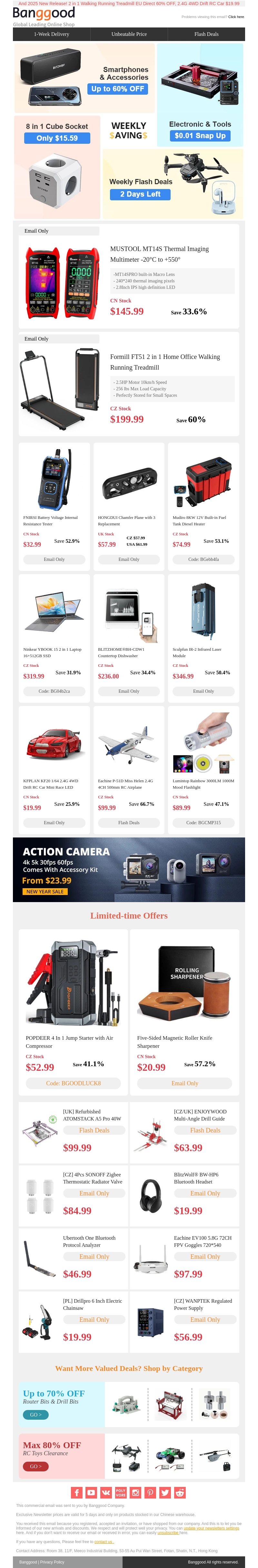
Task: Open the Action Camera New Year Sale banner
Action: pyautogui.click(x=129, y=869)
